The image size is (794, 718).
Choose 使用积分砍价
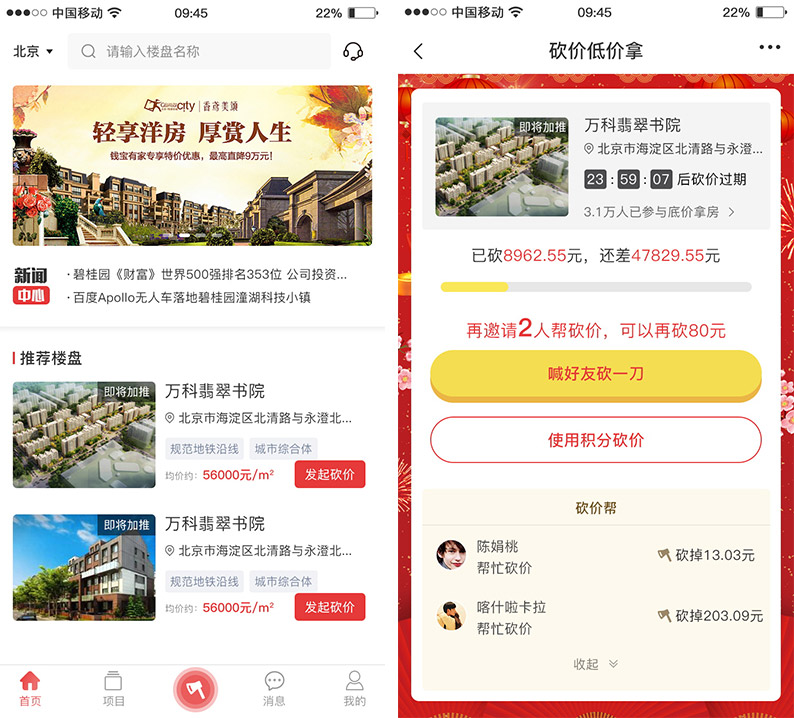click(x=595, y=440)
